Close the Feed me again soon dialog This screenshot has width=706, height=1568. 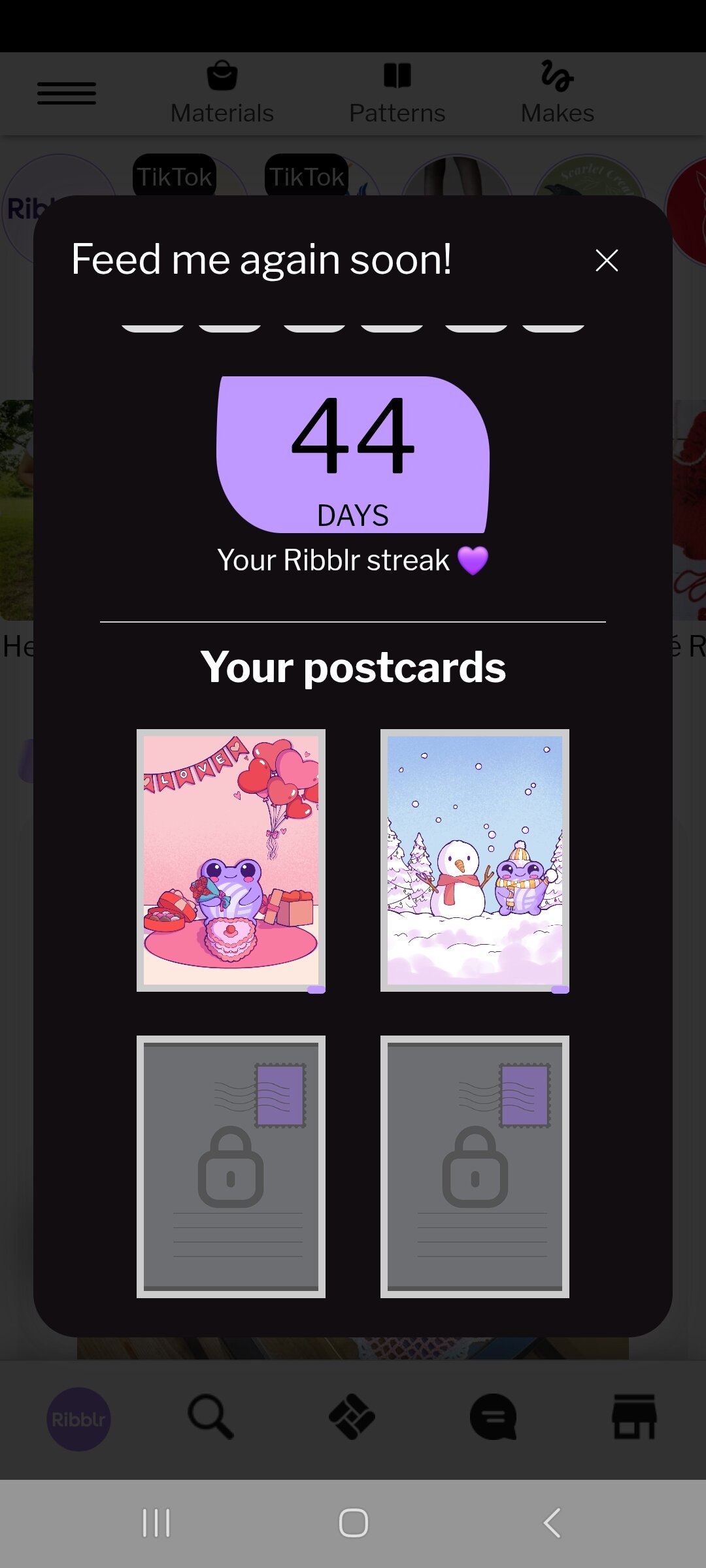(x=607, y=260)
